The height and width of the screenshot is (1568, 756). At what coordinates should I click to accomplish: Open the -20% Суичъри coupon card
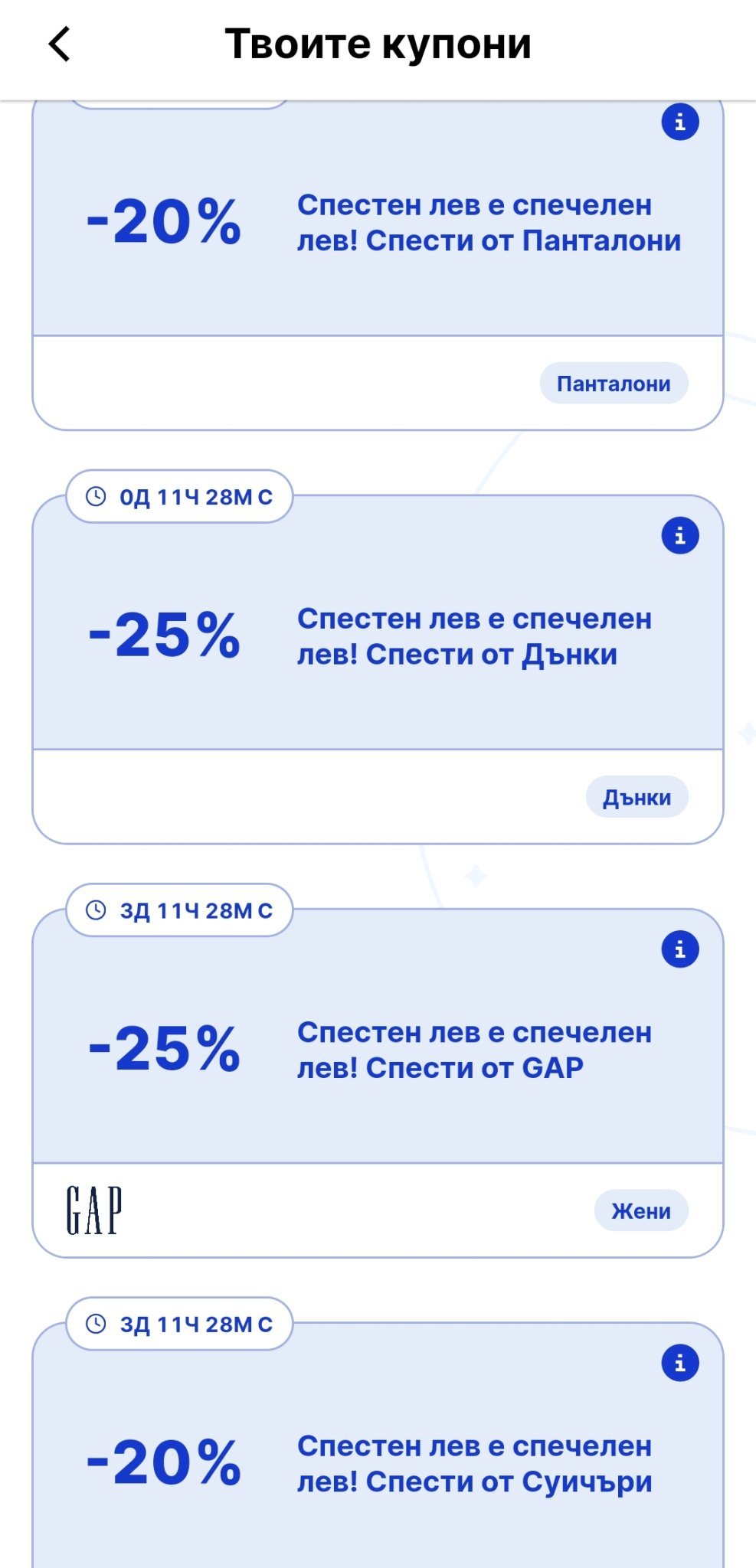click(x=378, y=1445)
